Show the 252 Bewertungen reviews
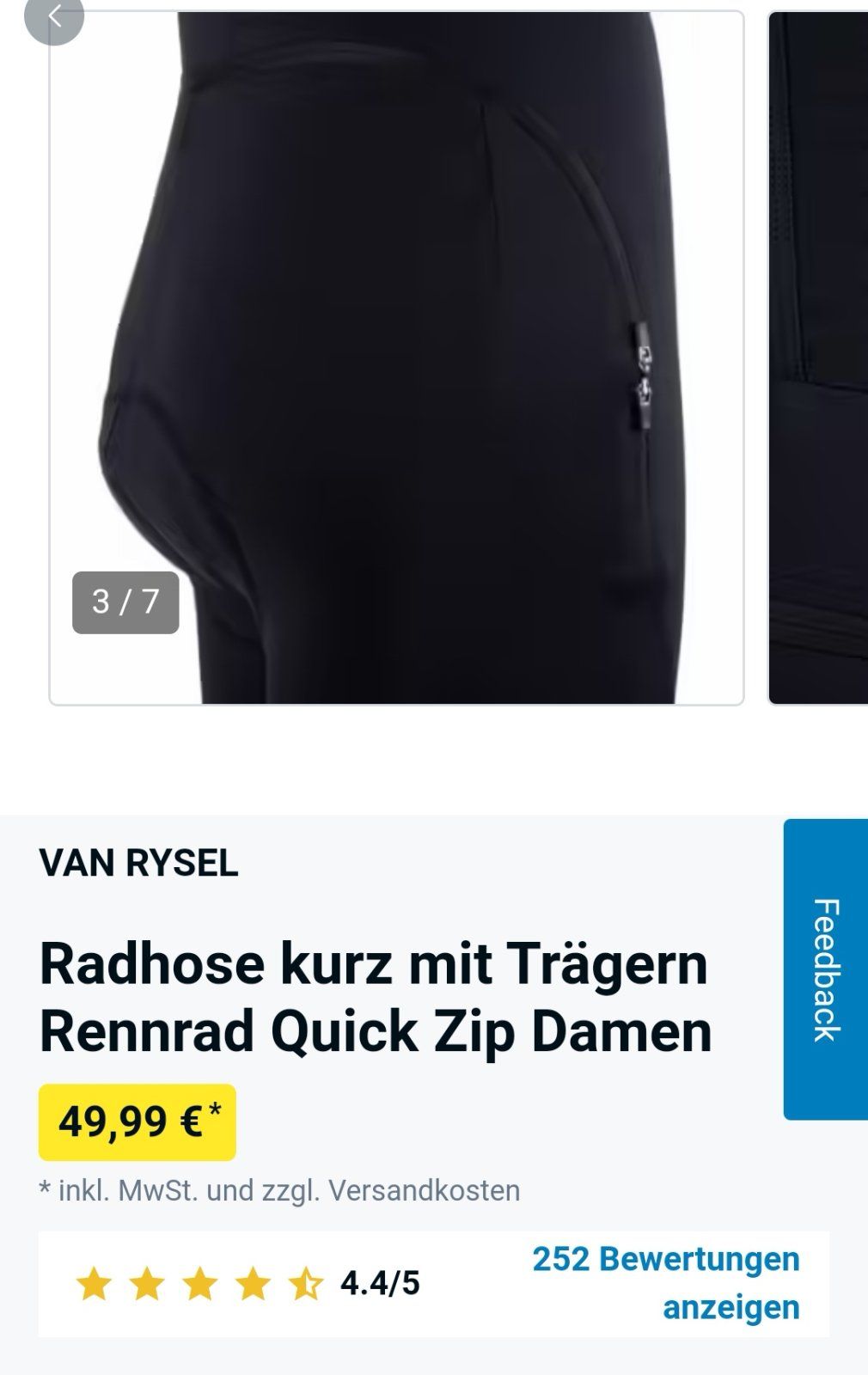This screenshot has width=868, height=1375. [666, 1282]
